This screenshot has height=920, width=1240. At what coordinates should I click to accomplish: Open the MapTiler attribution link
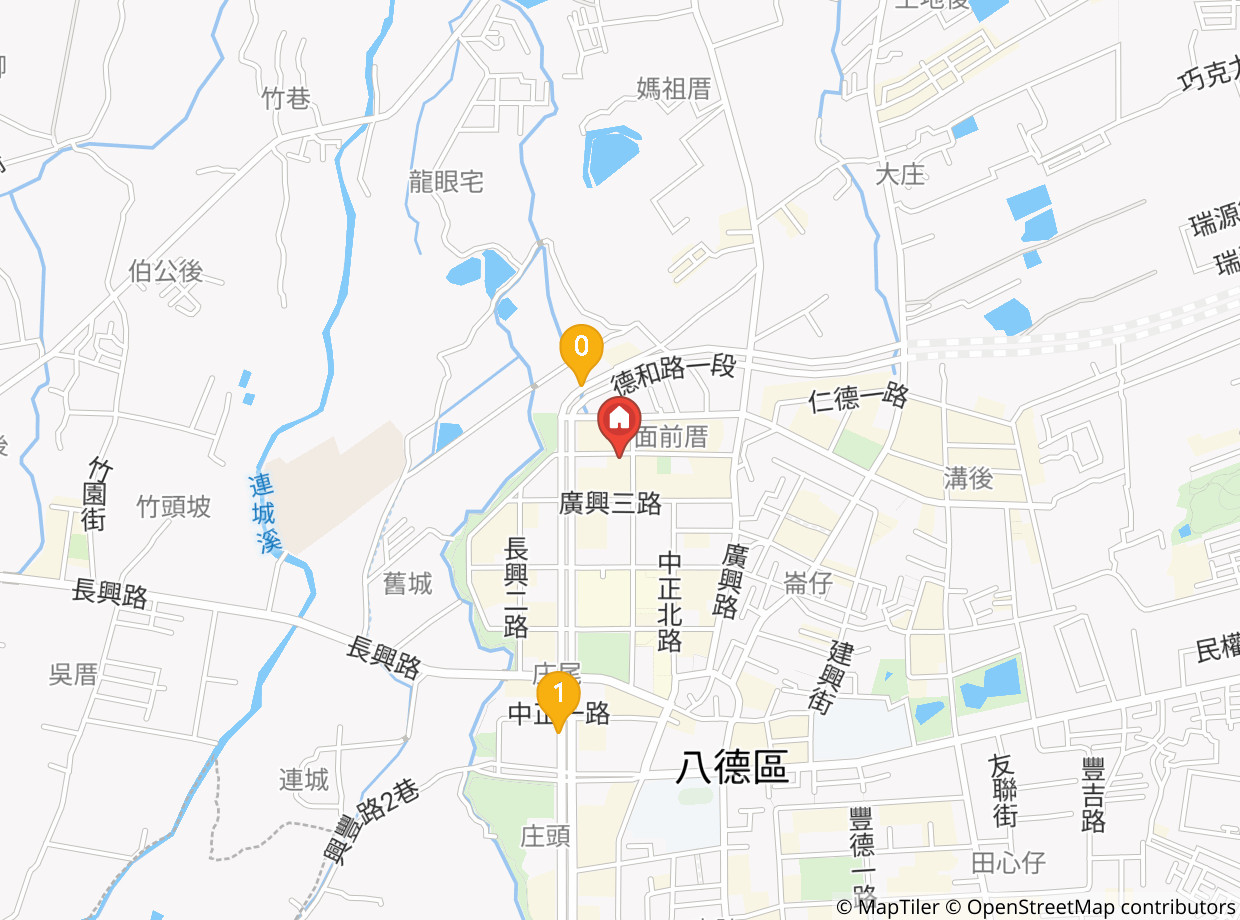point(886,907)
